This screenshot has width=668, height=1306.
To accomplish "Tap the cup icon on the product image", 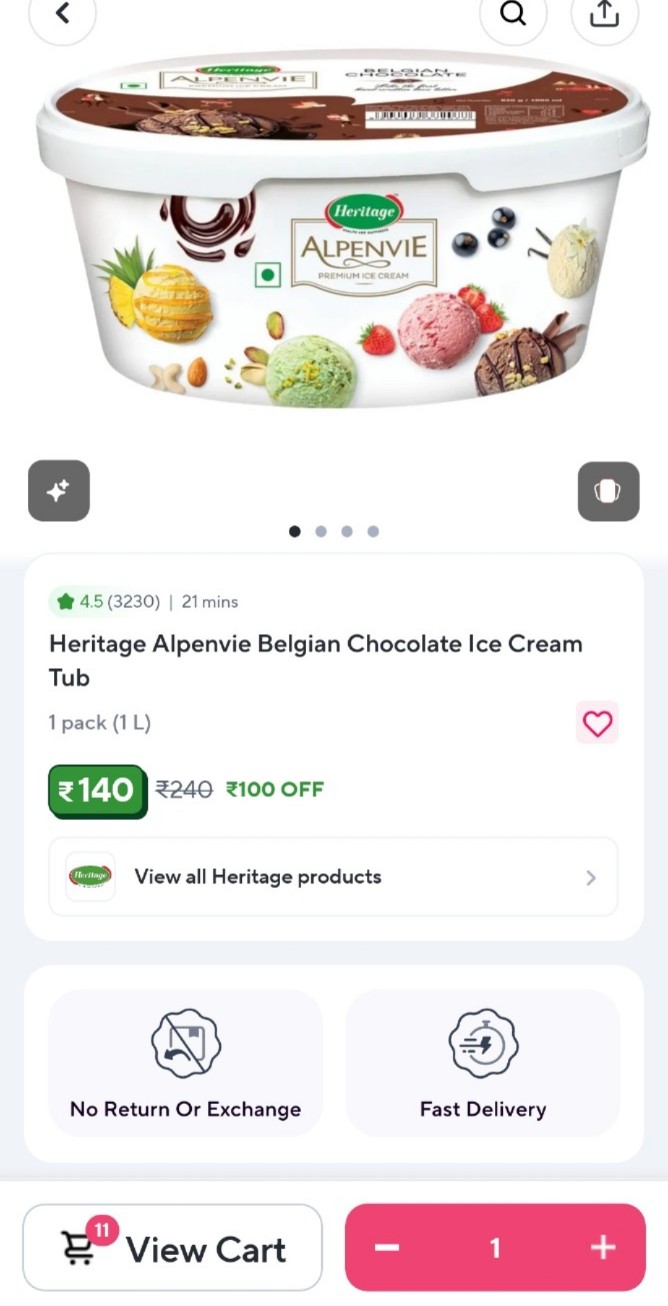I will coord(608,491).
